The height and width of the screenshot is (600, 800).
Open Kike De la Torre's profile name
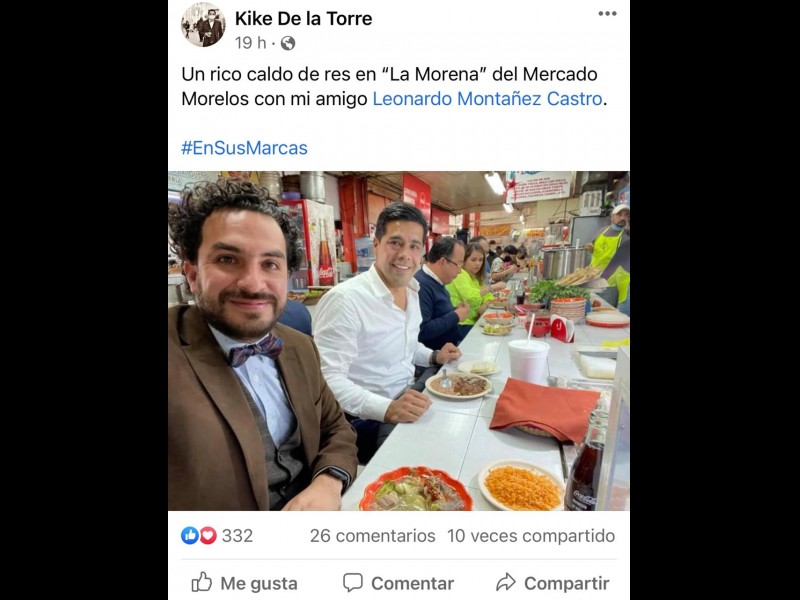(x=303, y=18)
